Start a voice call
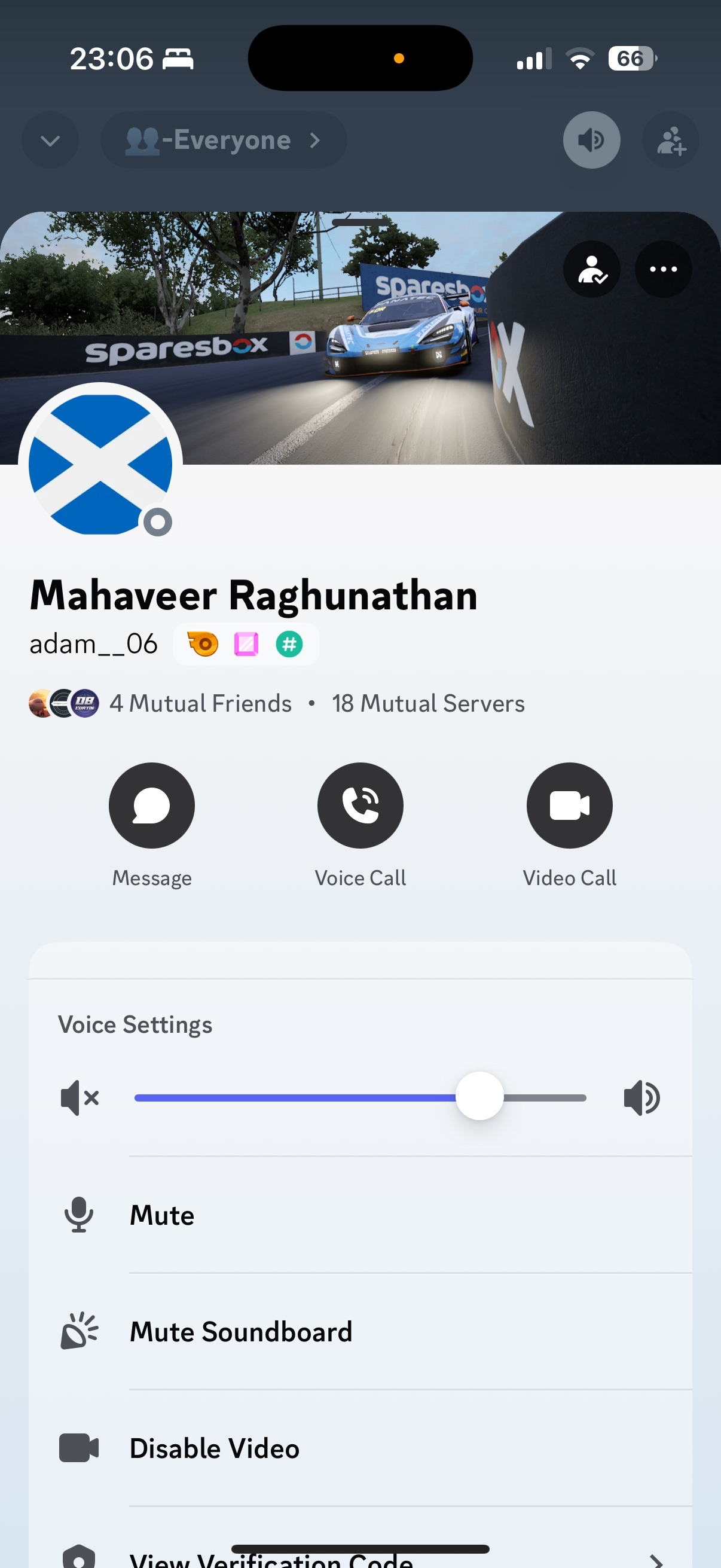Viewport: 721px width, 1568px height. (x=360, y=806)
